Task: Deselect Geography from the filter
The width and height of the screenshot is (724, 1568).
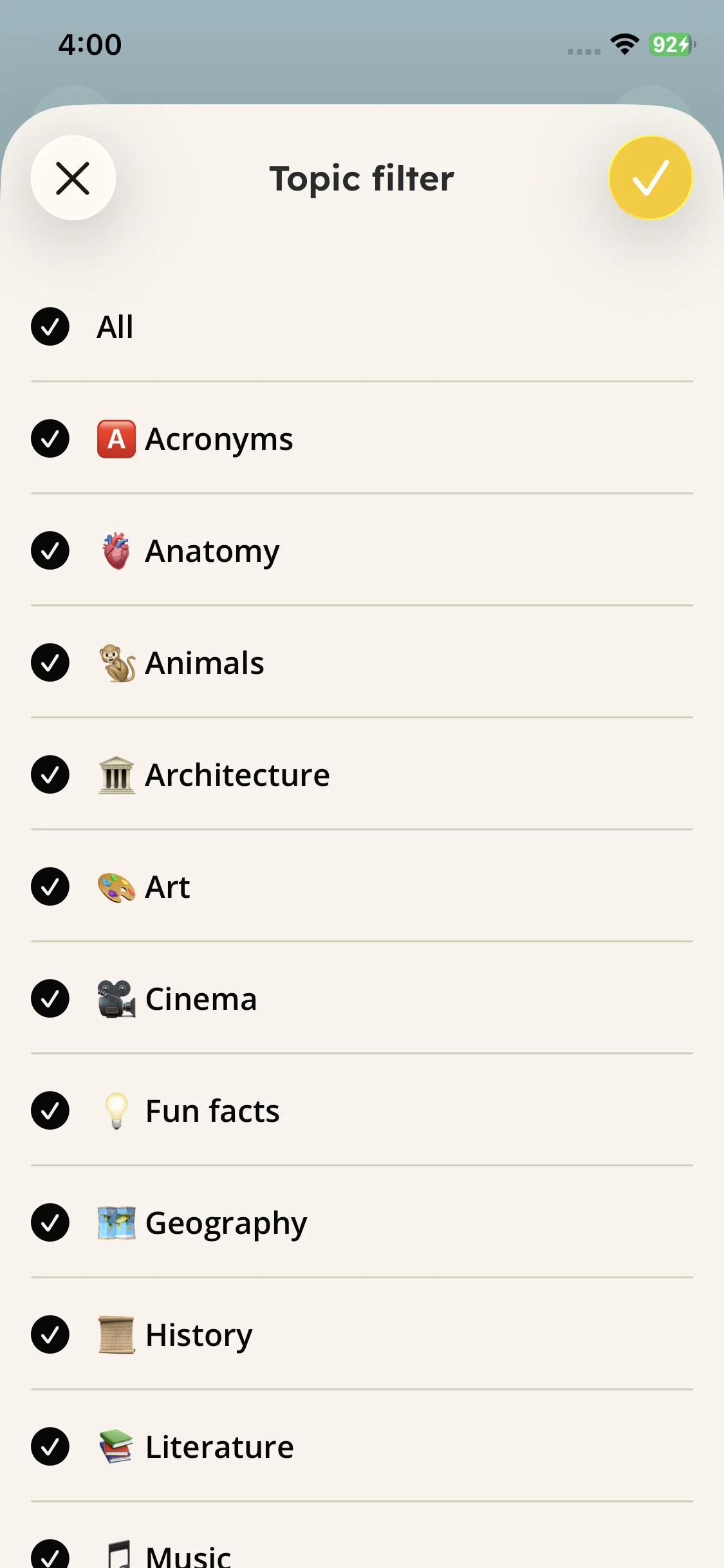Action: coord(50,1223)
